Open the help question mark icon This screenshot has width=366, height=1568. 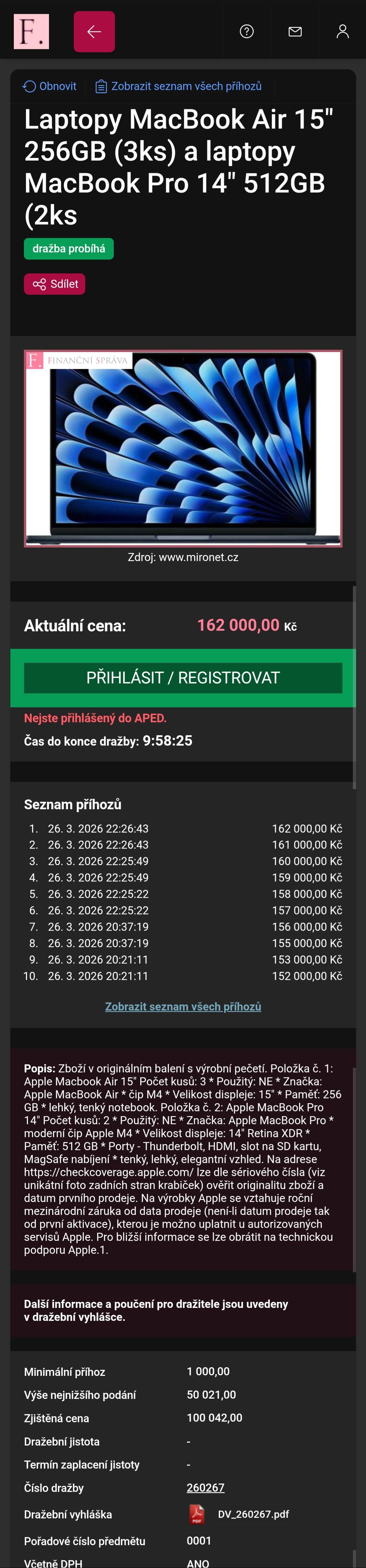coord(247,32)
